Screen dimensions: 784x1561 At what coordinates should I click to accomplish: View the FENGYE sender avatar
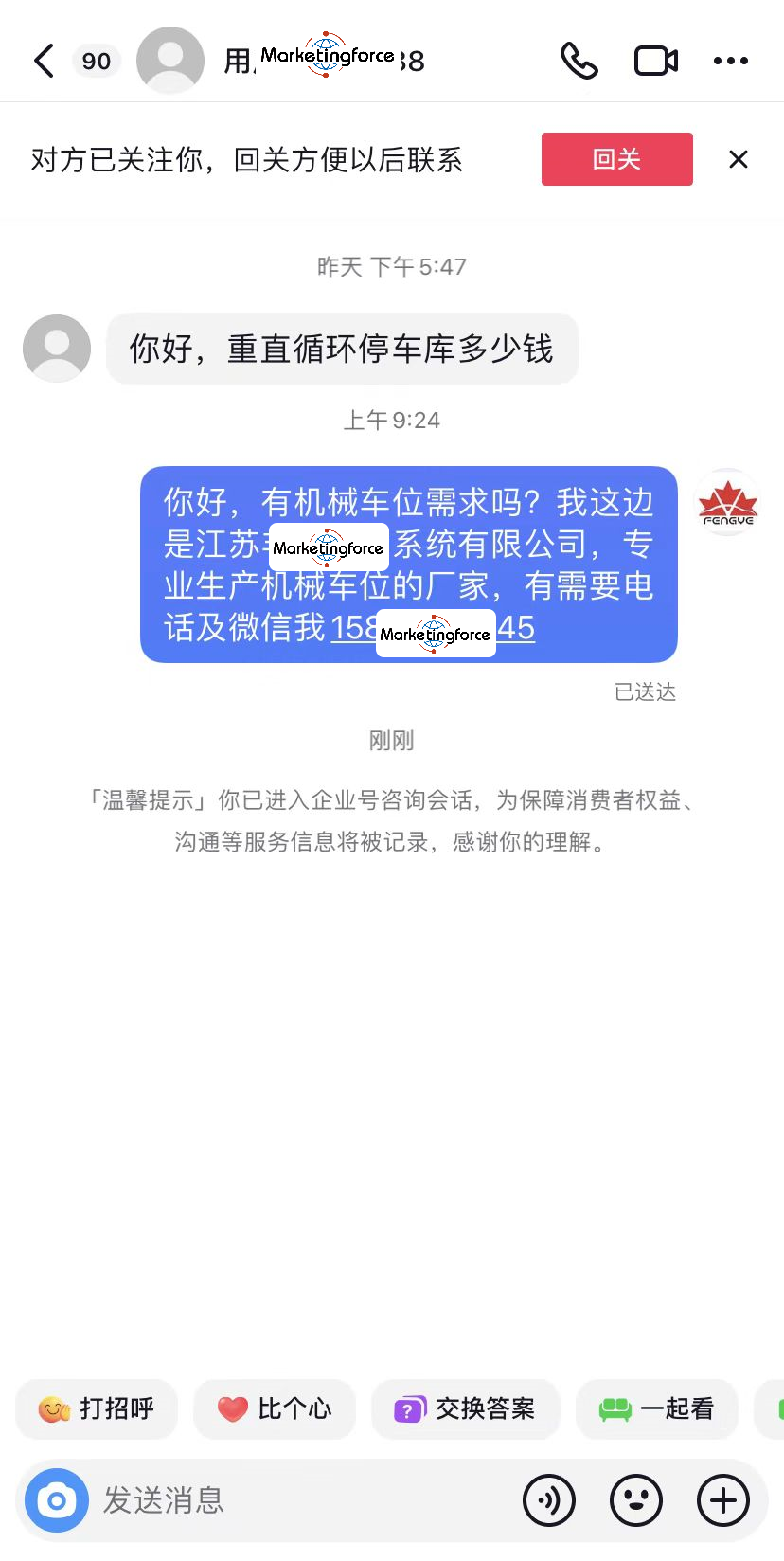[727, 502]
